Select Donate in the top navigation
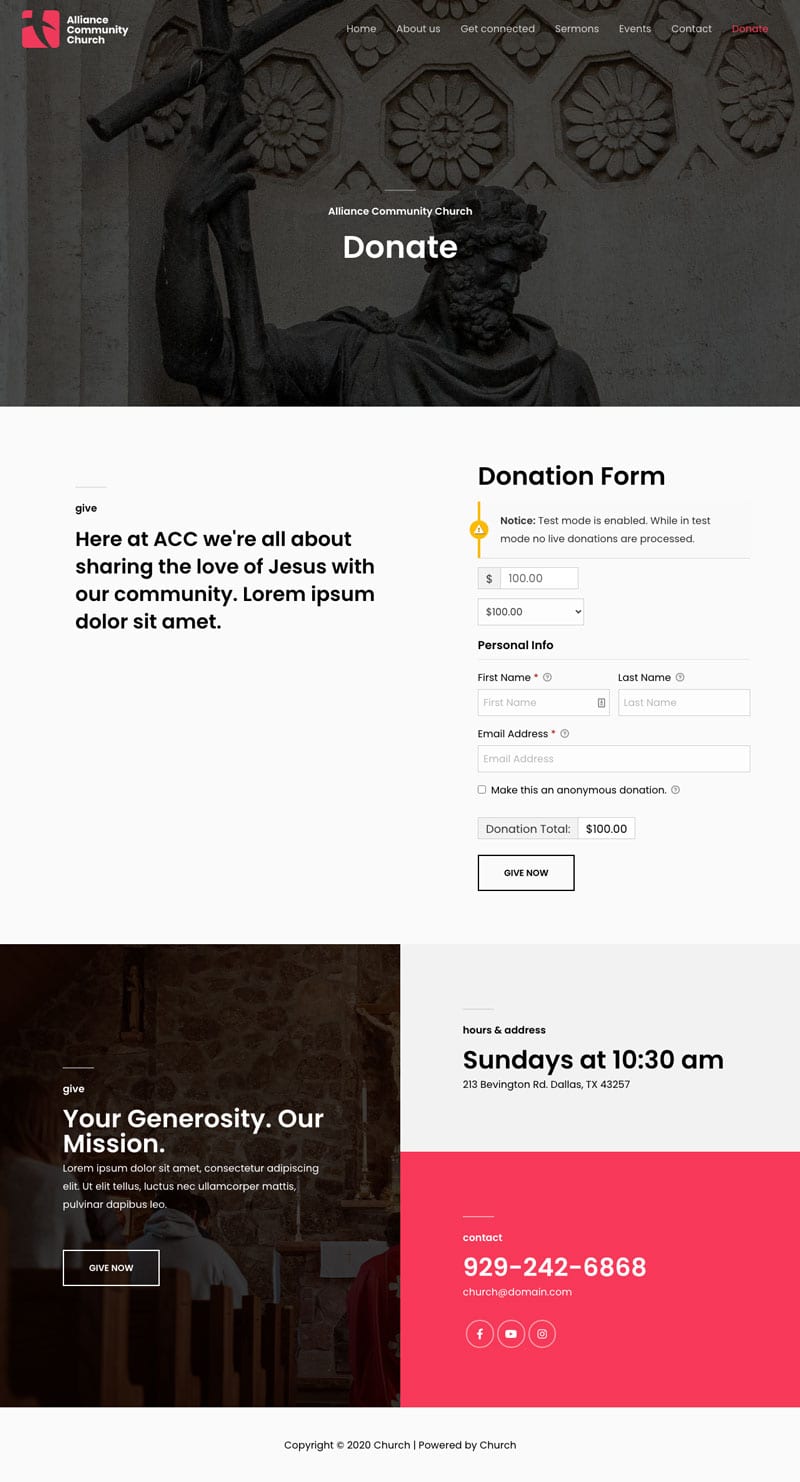 750,29
